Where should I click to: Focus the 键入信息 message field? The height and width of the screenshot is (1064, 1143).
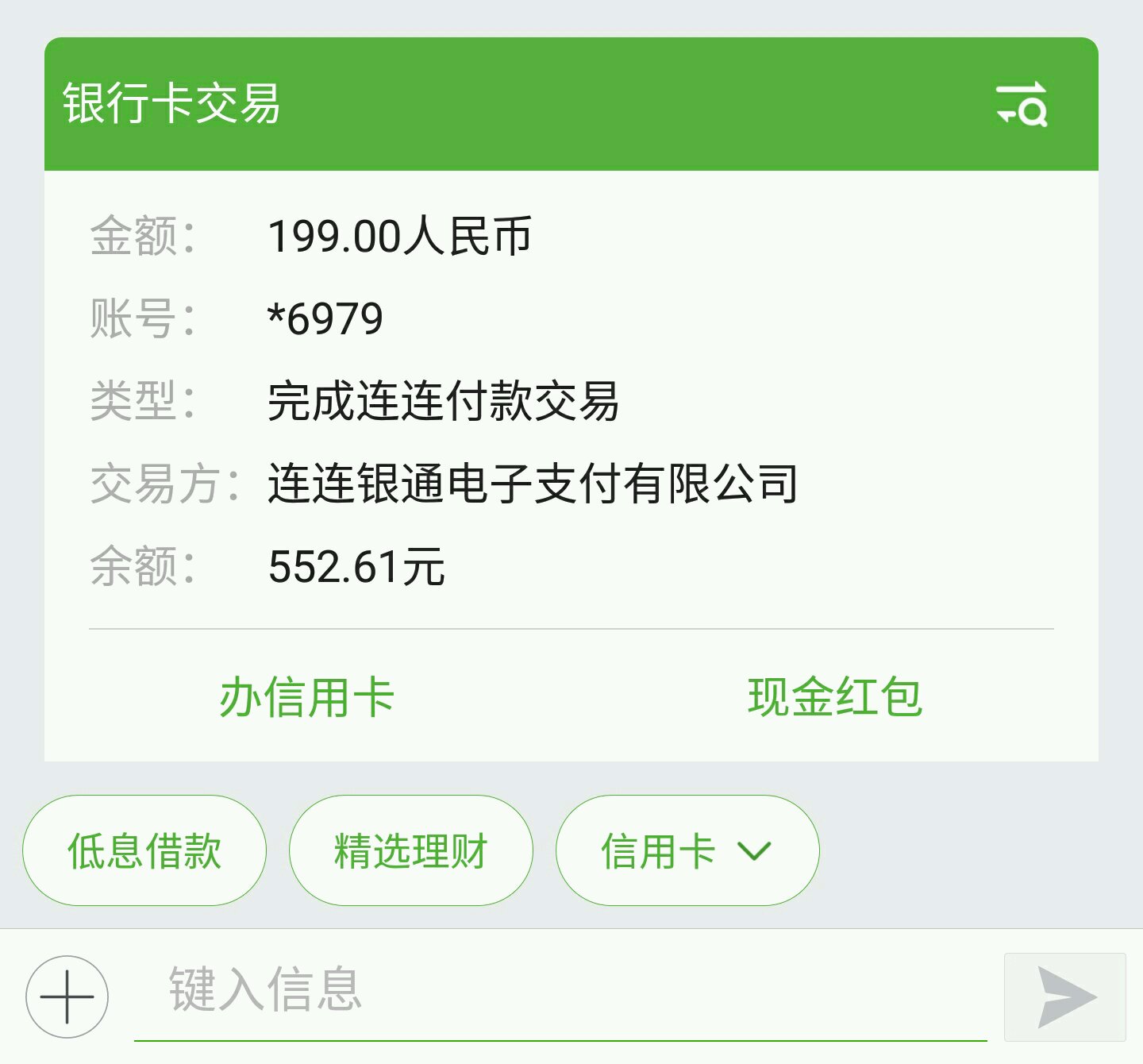pyautogui.click(x=560, y=993)
